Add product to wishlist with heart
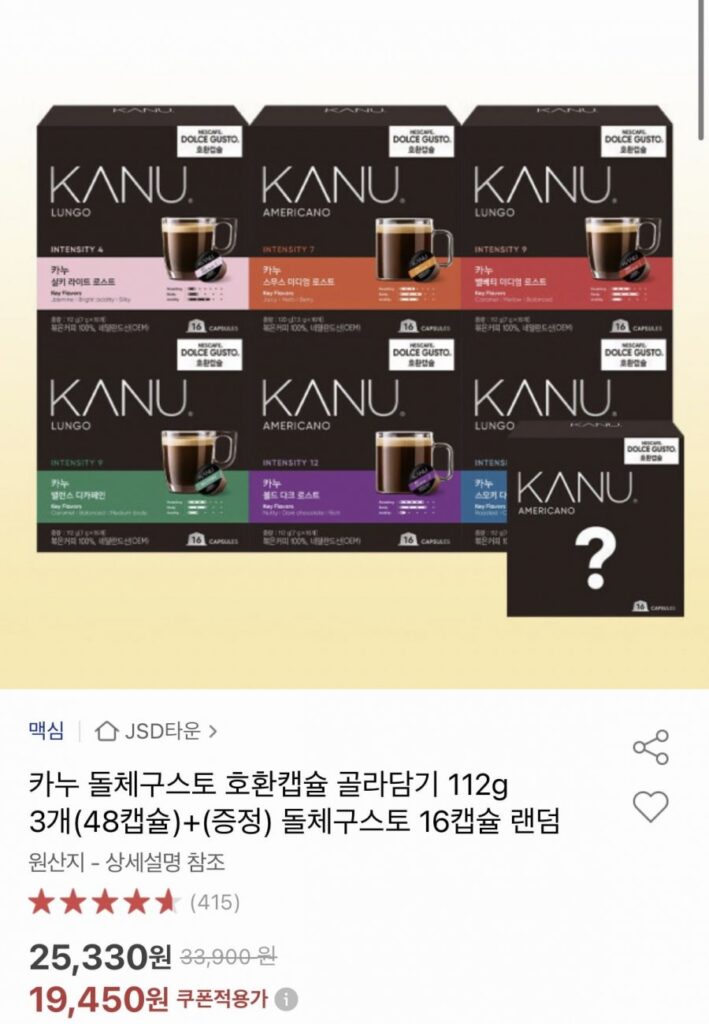The image size is (709, 1024). (x=651, y=806)
